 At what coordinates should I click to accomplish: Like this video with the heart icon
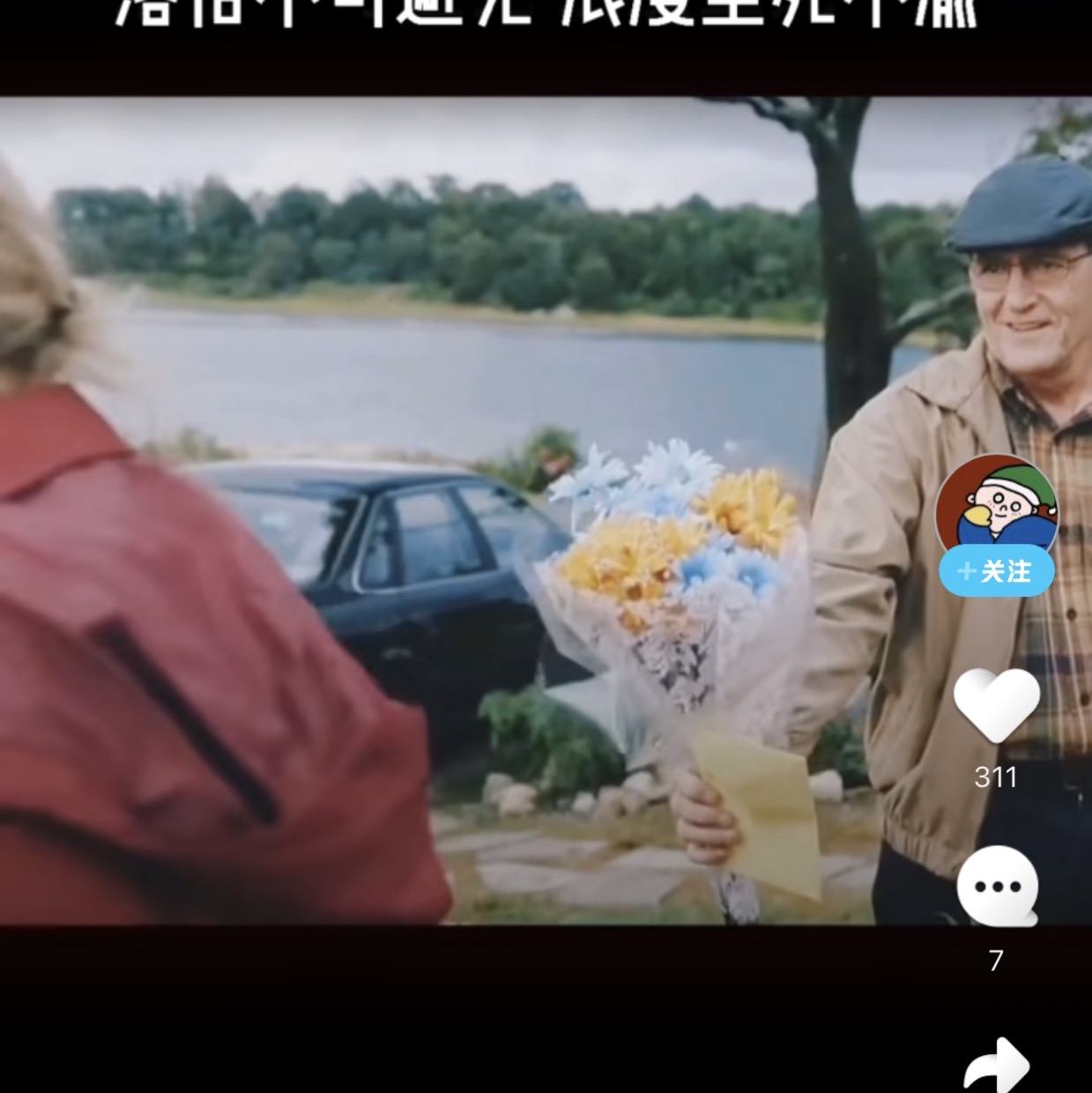tap(996, 704)
